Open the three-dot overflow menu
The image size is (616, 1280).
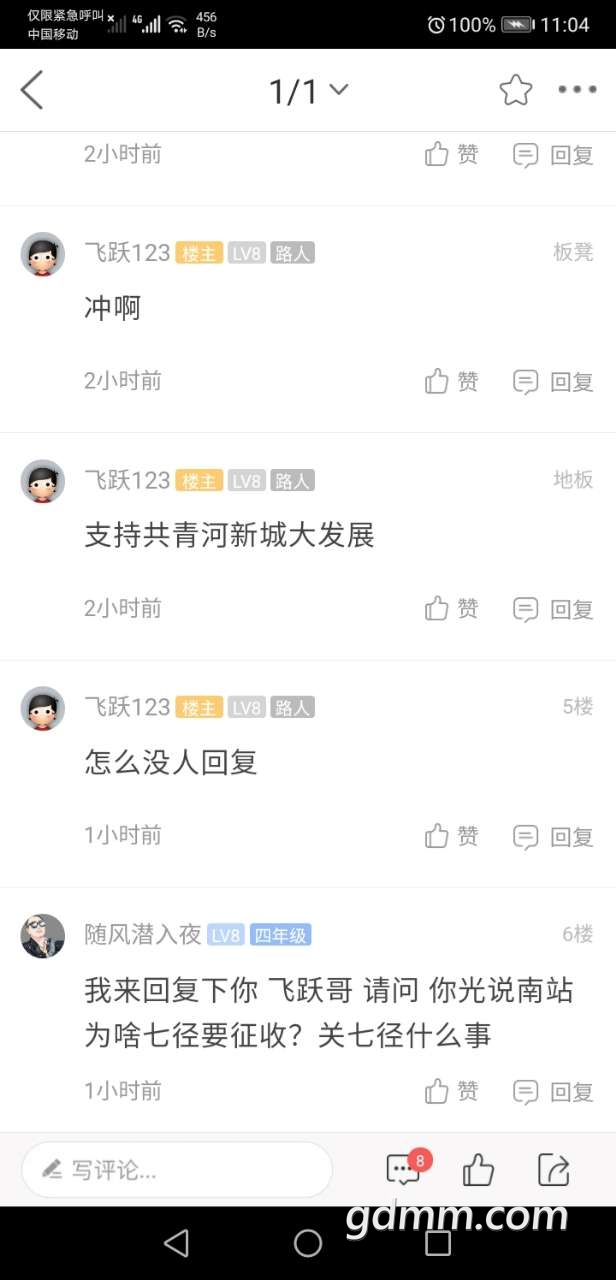point(577,90)
